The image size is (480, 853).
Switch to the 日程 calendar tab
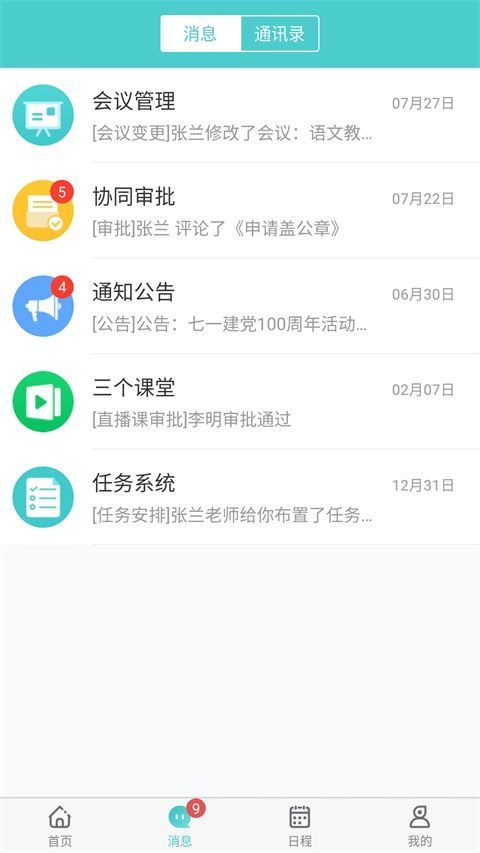coord(300,826)
